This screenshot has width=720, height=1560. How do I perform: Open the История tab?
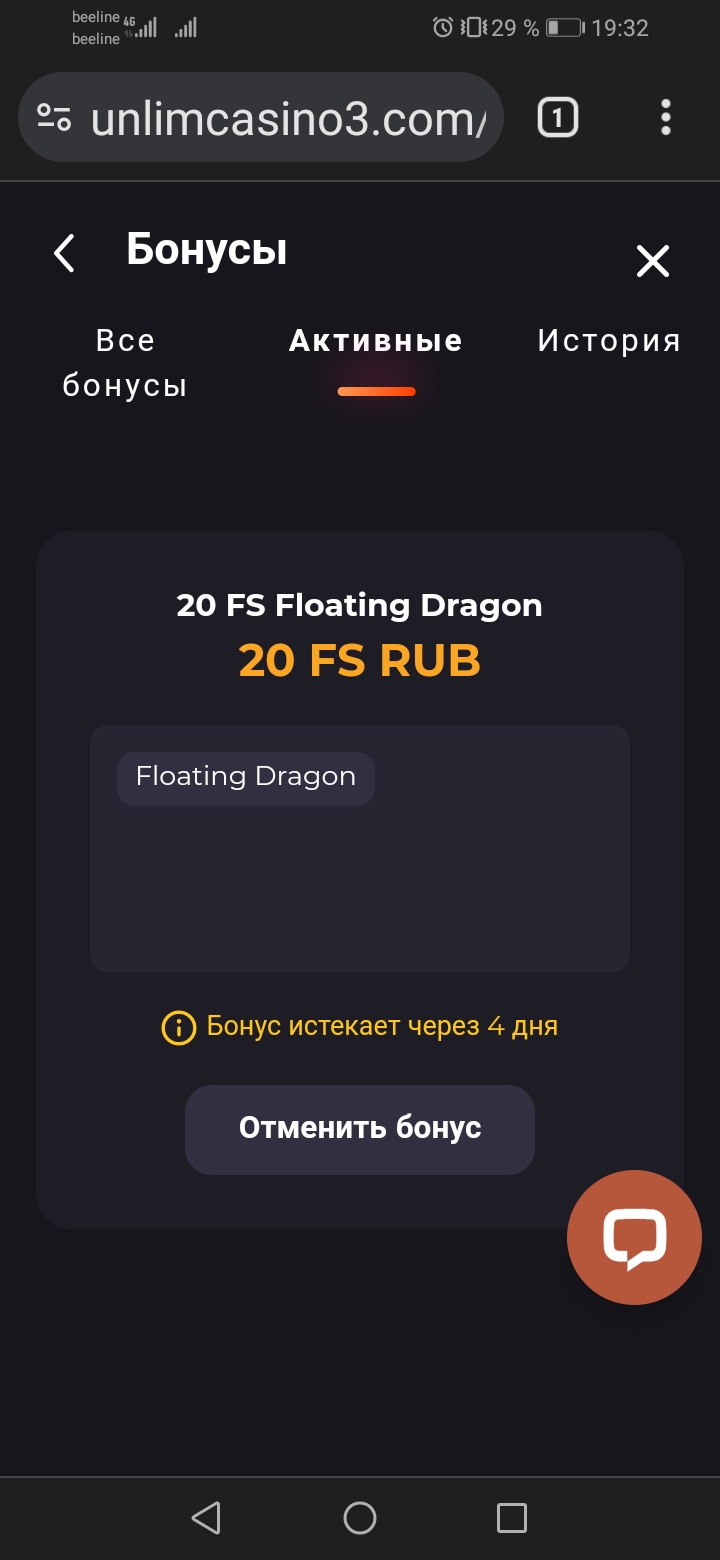point(608,342)
